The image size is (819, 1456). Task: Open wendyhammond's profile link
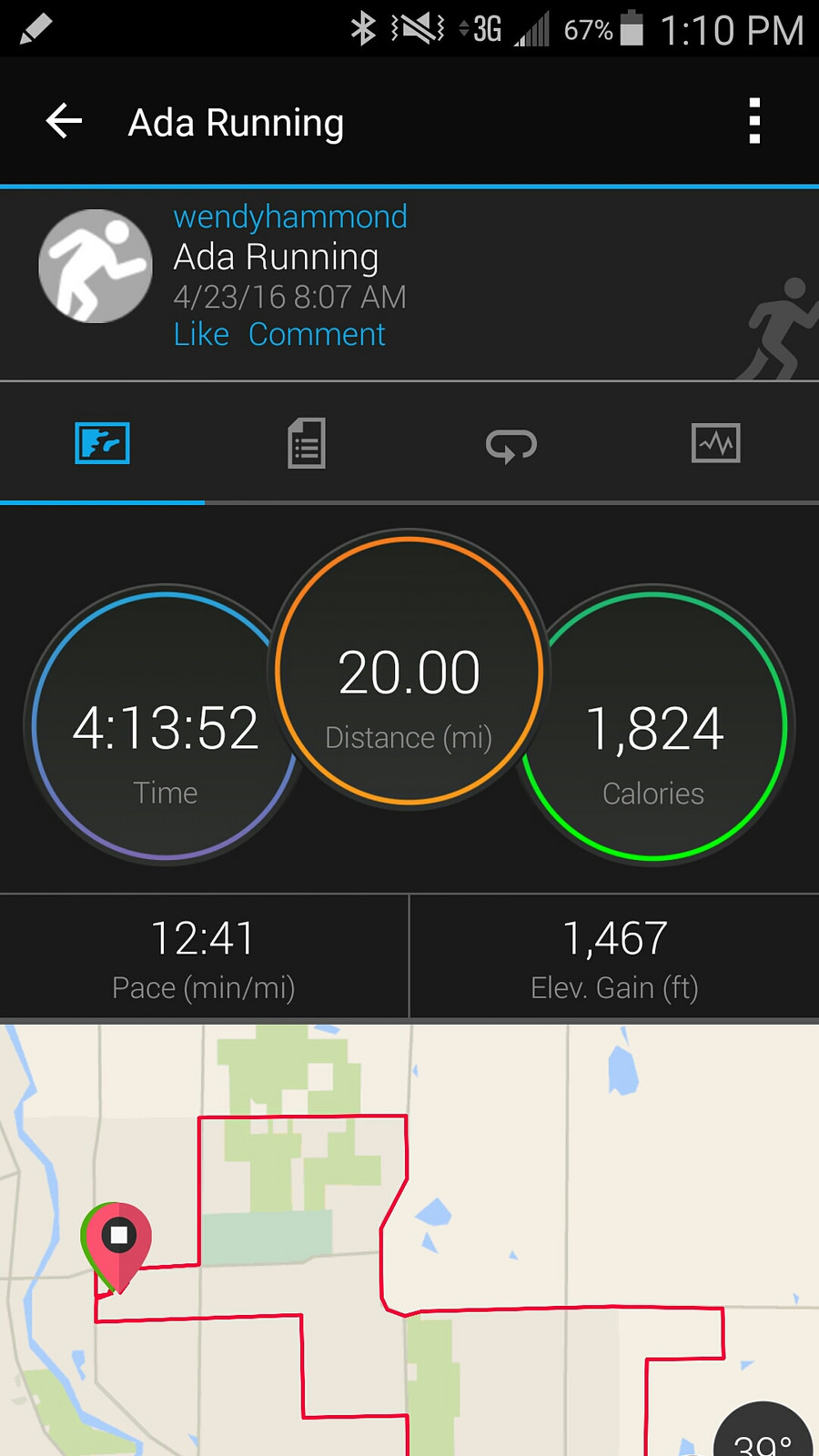click(290, 217)
